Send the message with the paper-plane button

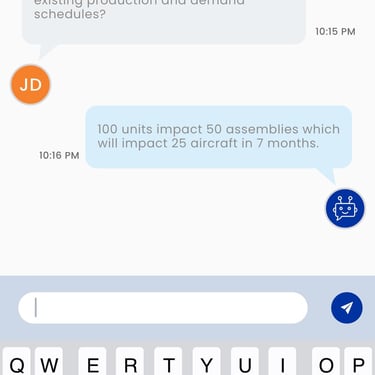[x=347, y=308]
